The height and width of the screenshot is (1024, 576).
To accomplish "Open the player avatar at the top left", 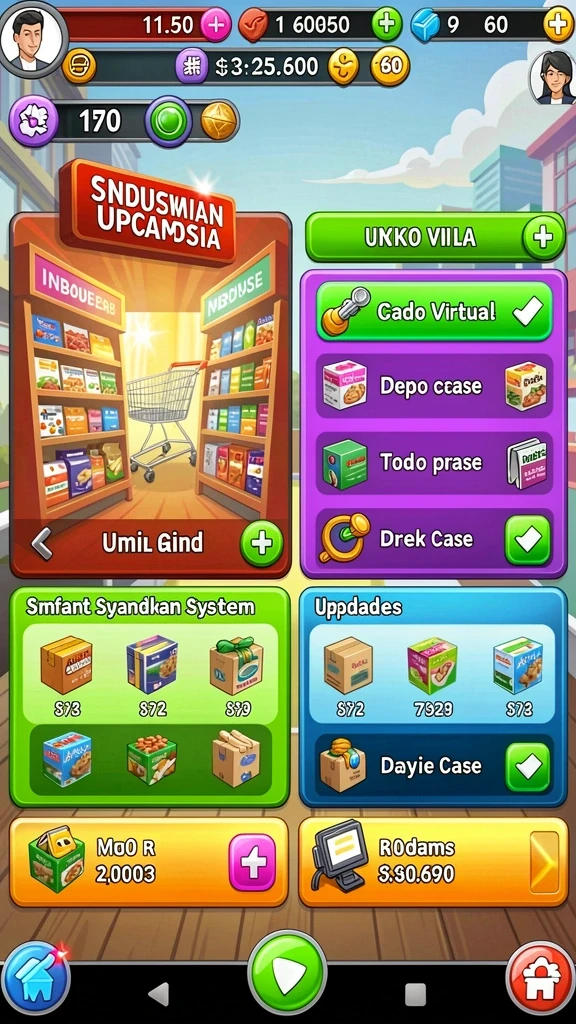I will [x=34, y=37].
